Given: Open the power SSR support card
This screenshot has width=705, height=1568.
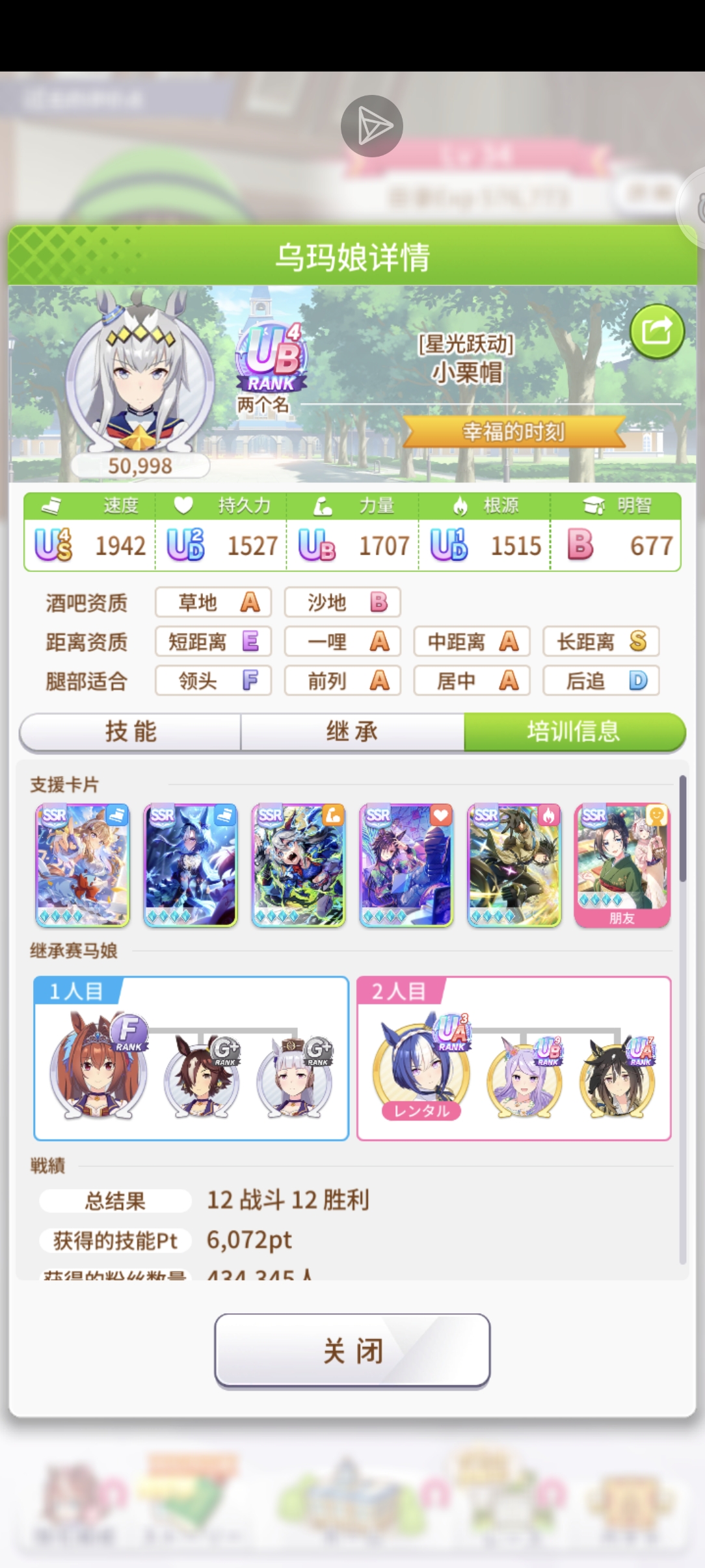Looking at the screenshot, I should [299, 865].
